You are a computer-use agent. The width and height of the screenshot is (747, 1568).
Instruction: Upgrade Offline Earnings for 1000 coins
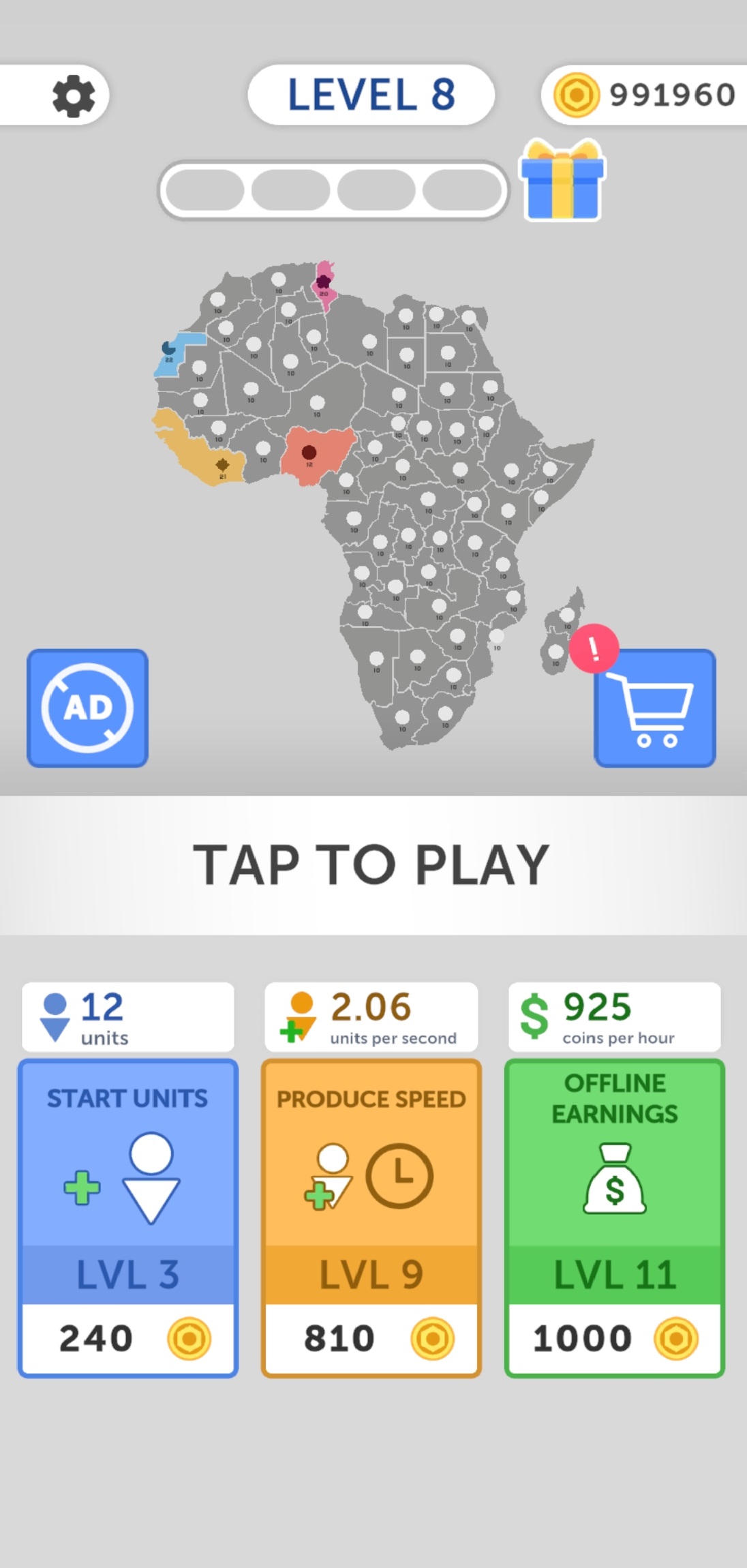click(x=614, y=1218)
